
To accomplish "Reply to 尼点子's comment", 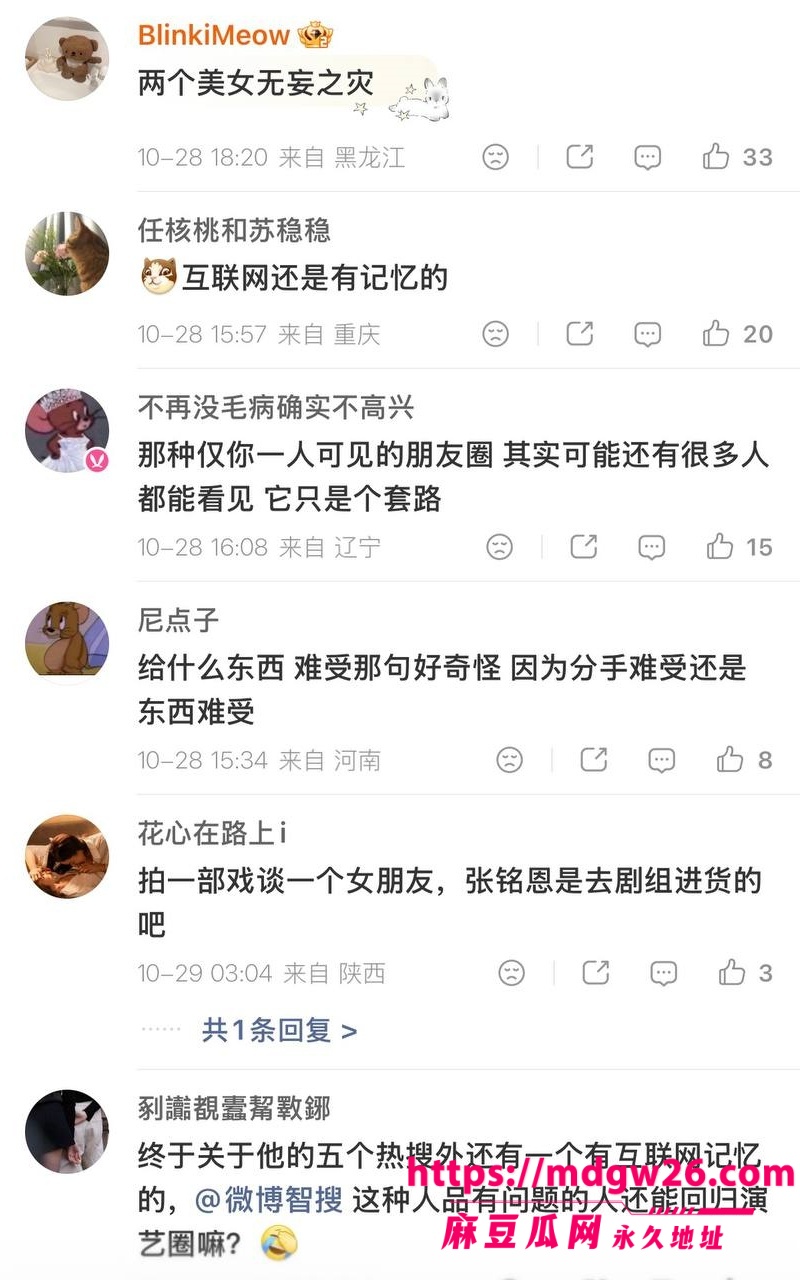I will point(662,760).
